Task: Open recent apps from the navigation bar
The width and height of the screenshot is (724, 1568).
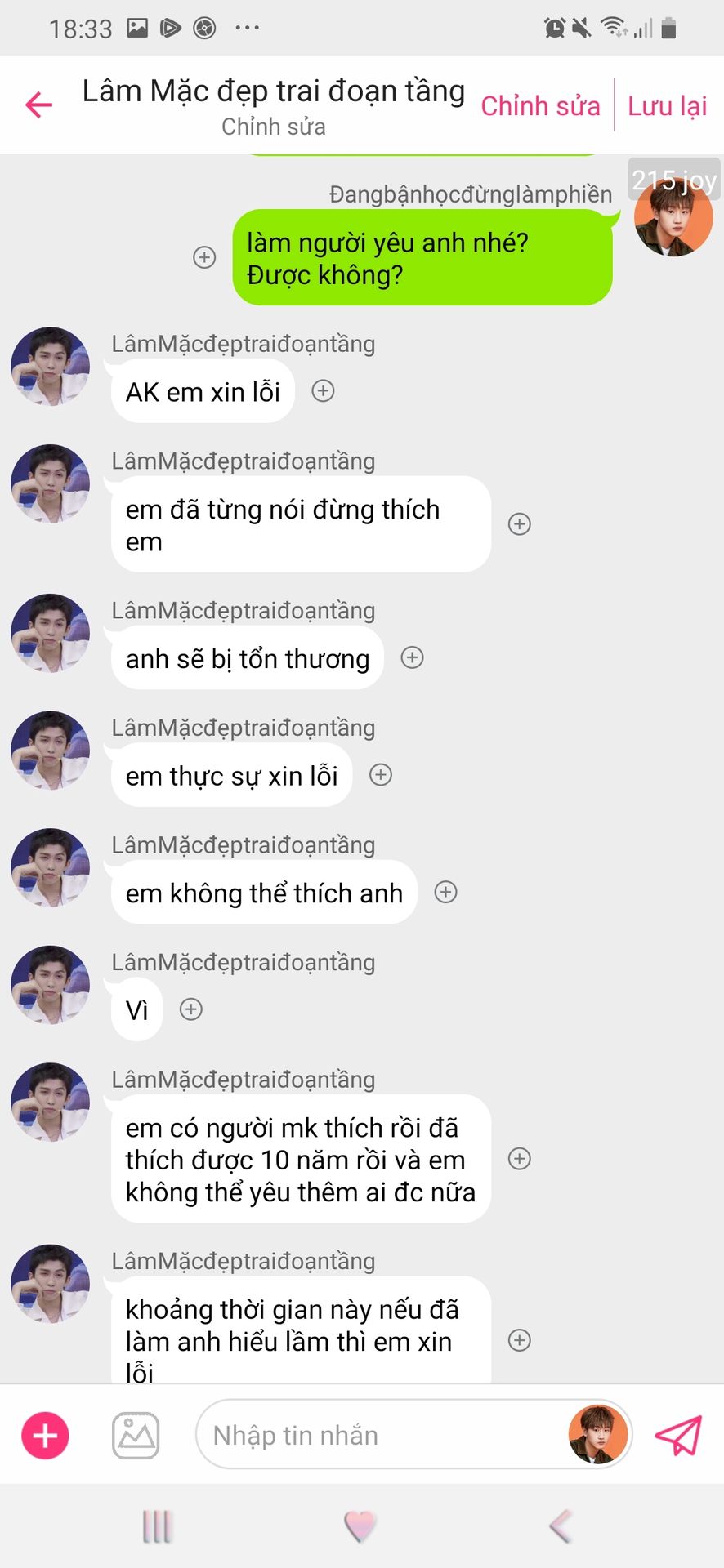Action: (157, 1526)
